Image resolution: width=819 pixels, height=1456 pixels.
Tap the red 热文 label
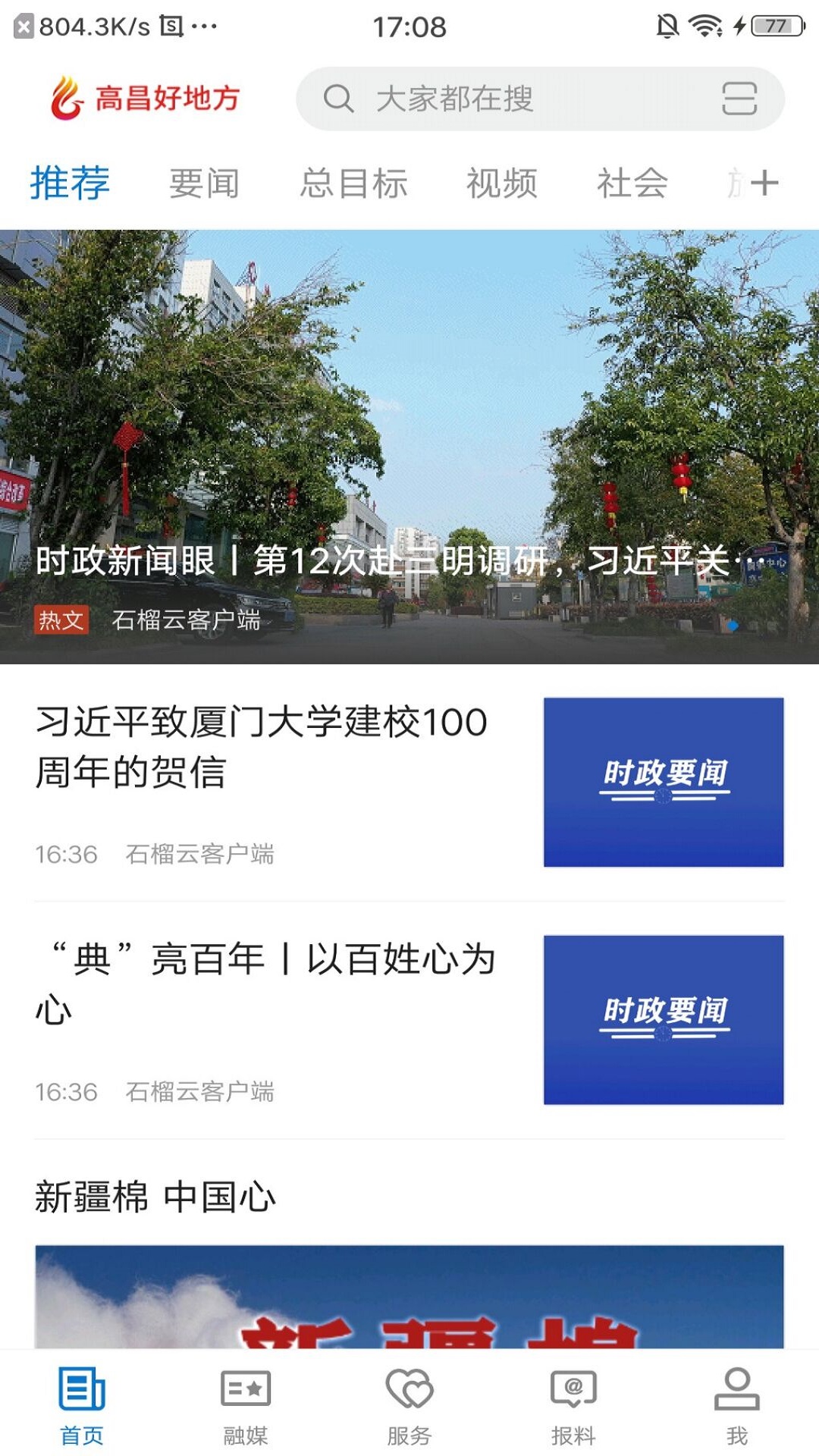pos(62,620)
